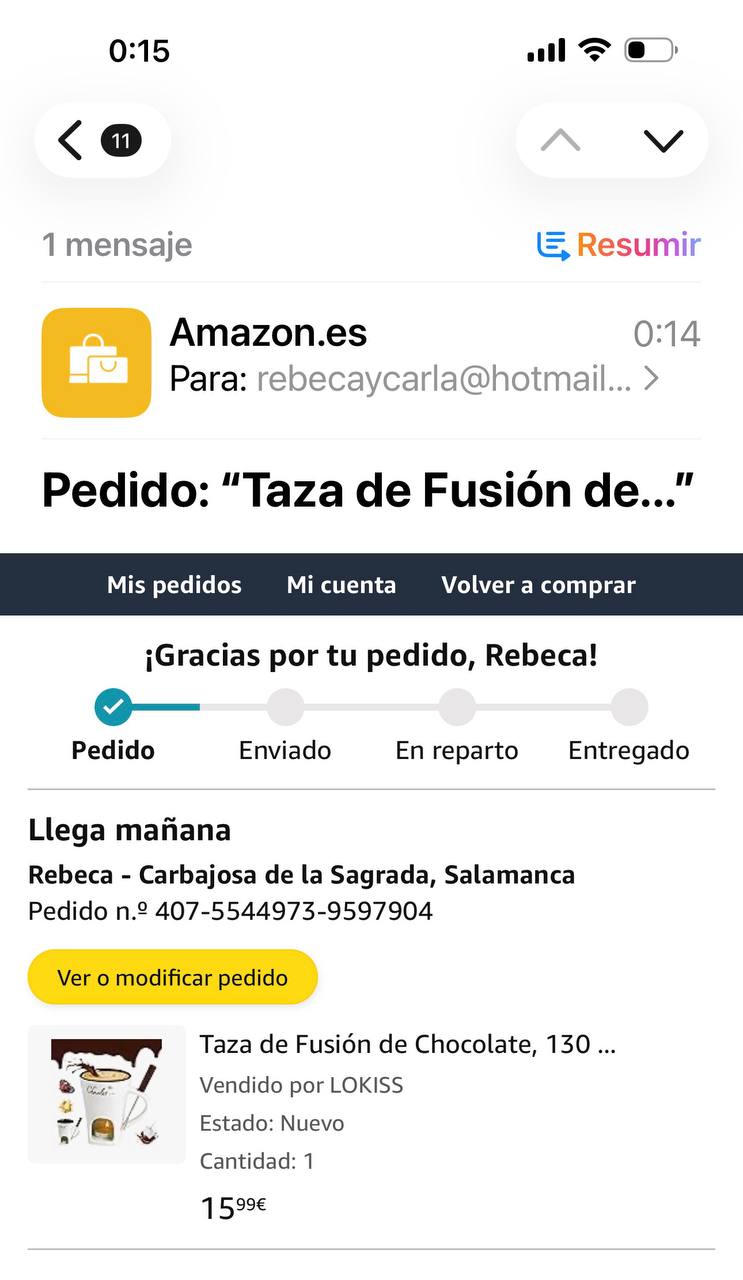The image size is (743, 1280).
Task: Tap Volver a comprar
Action: tap(538, 585)
